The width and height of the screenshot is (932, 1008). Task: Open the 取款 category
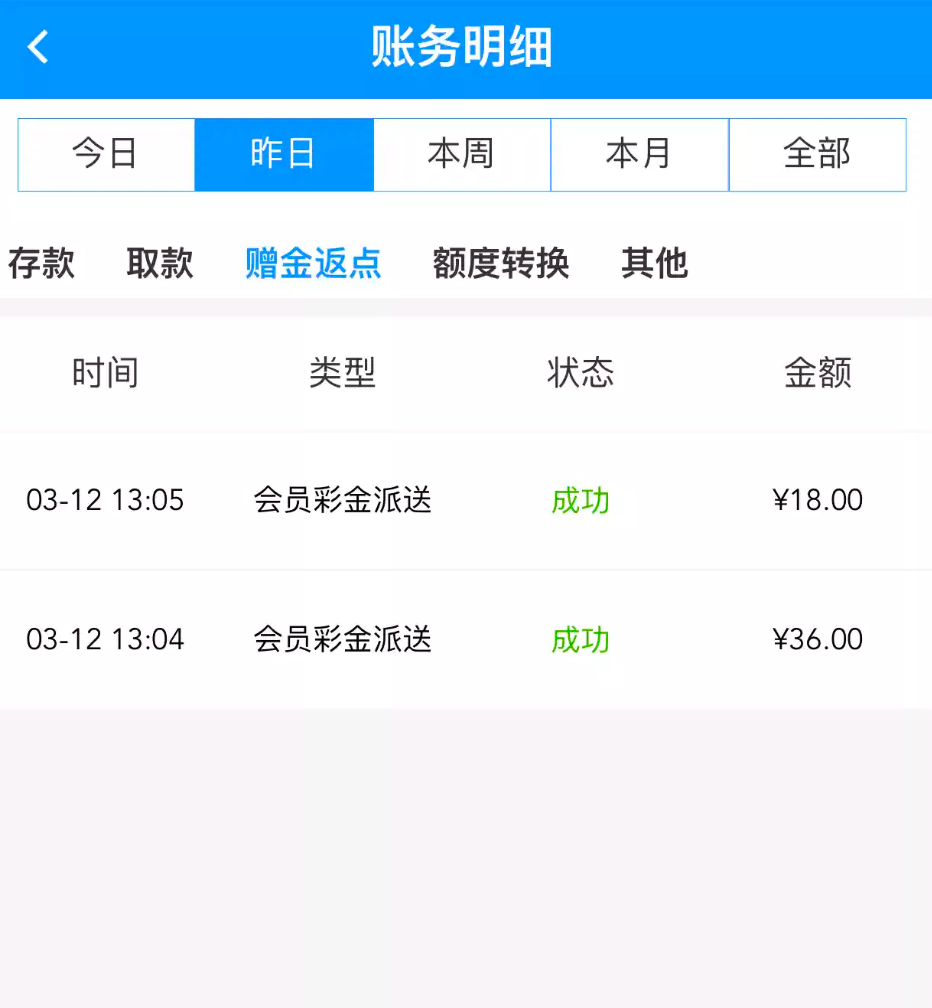[160, 263]
